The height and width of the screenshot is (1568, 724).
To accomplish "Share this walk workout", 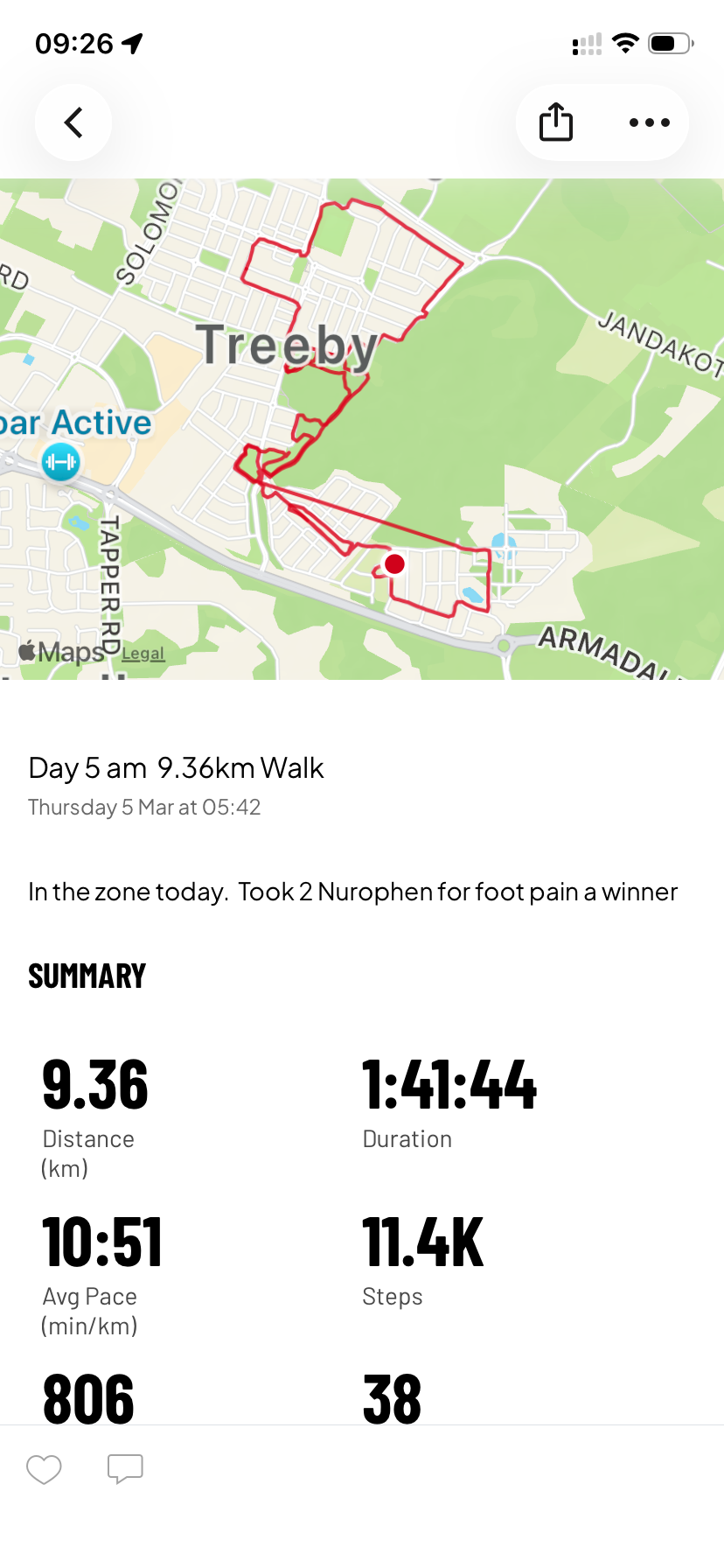I will (555, 122).
